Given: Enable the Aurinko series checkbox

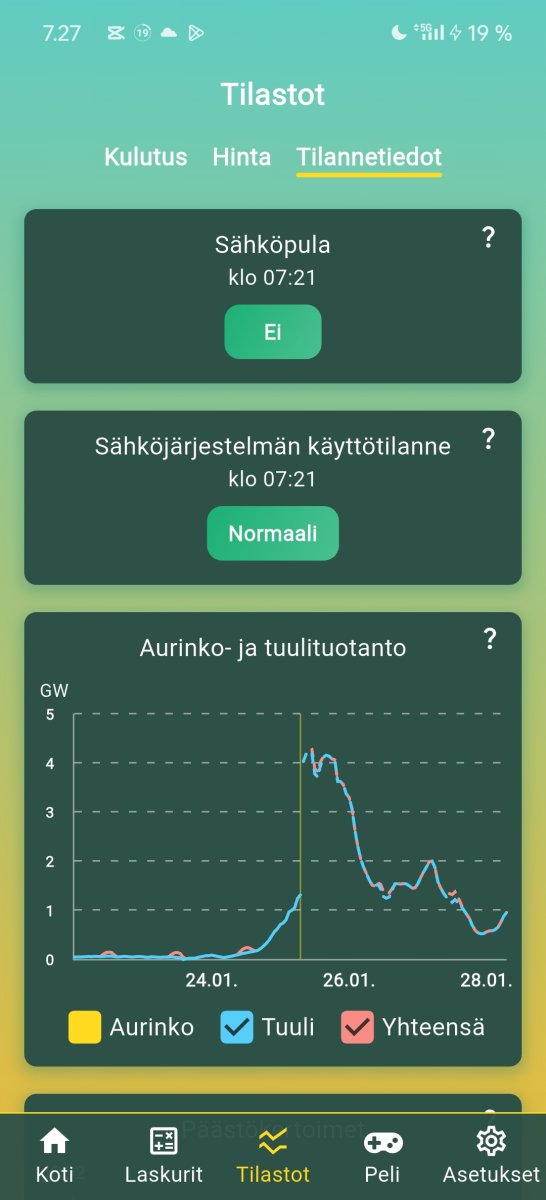Looking at the screenshot, I should (x=85, y=1027).
